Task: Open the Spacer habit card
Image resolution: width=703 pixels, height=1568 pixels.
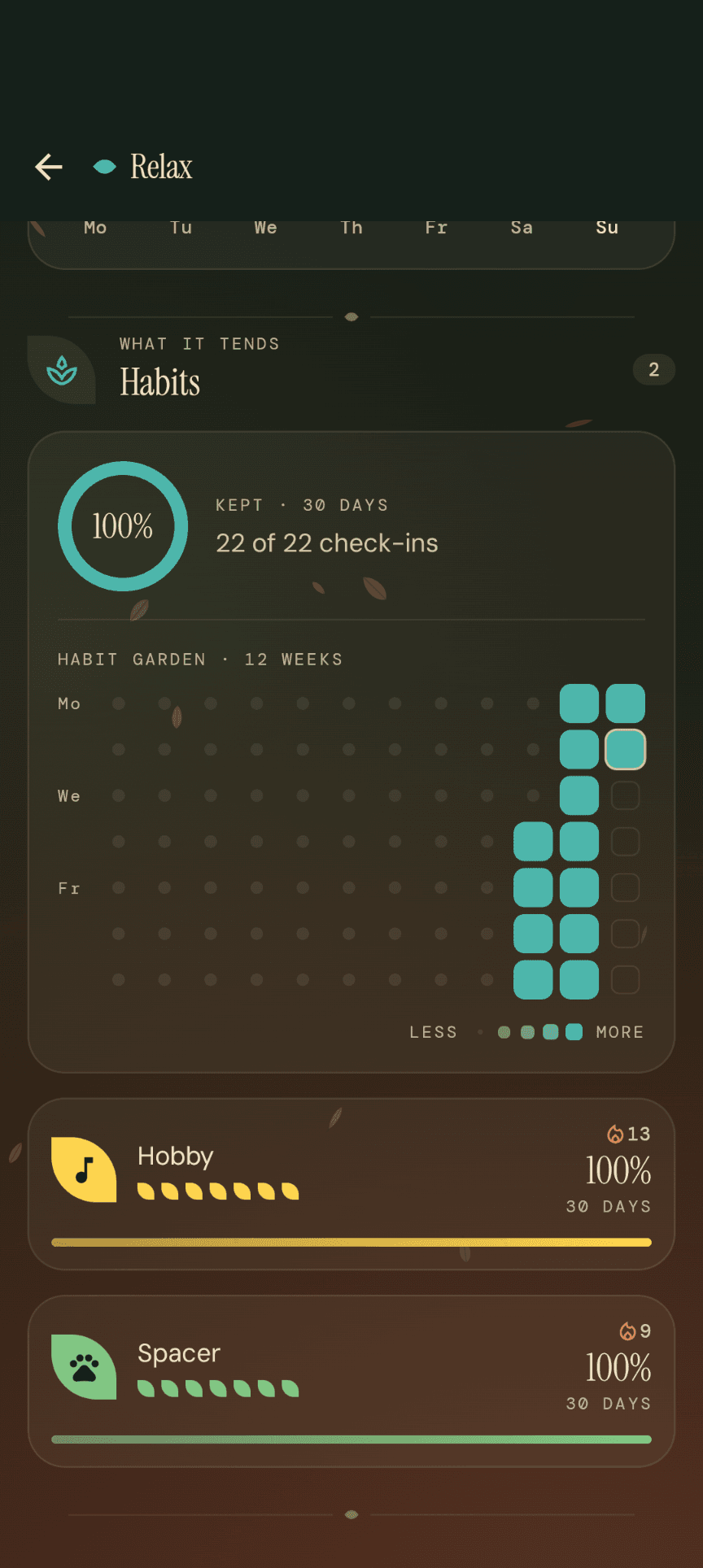Action: 351,1381
